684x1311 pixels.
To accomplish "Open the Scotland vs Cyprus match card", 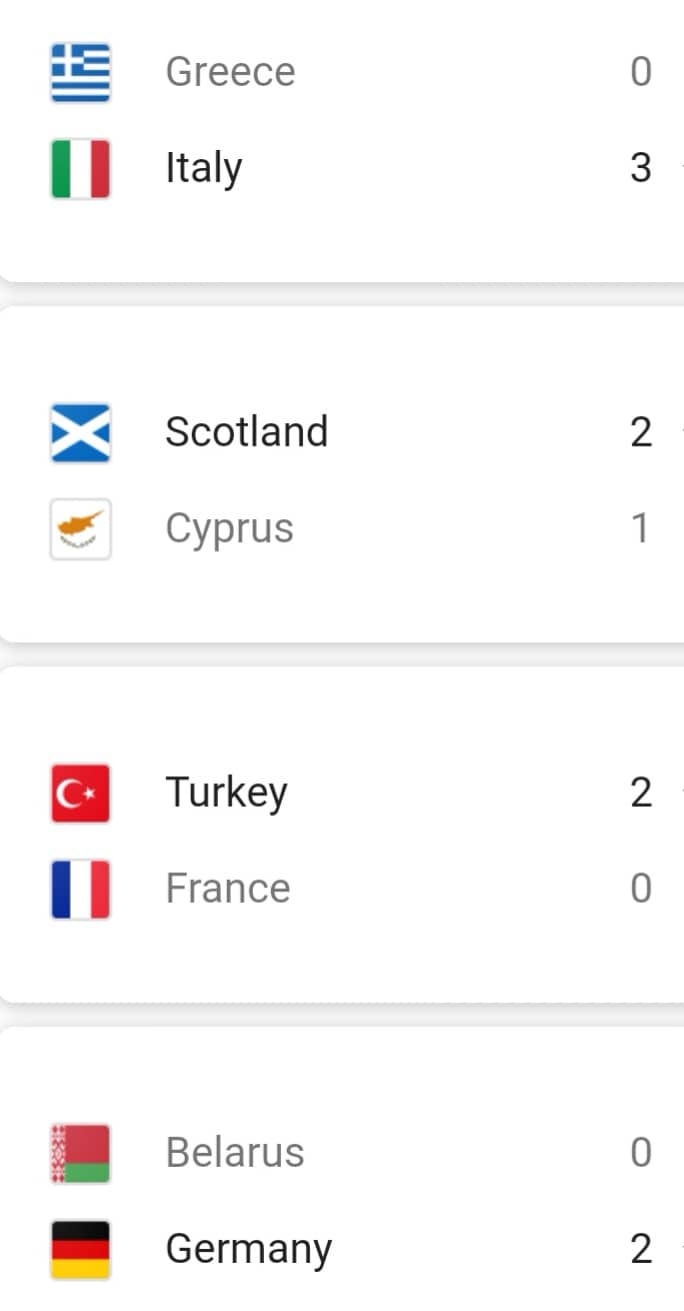I will click(x=342, y=475).
